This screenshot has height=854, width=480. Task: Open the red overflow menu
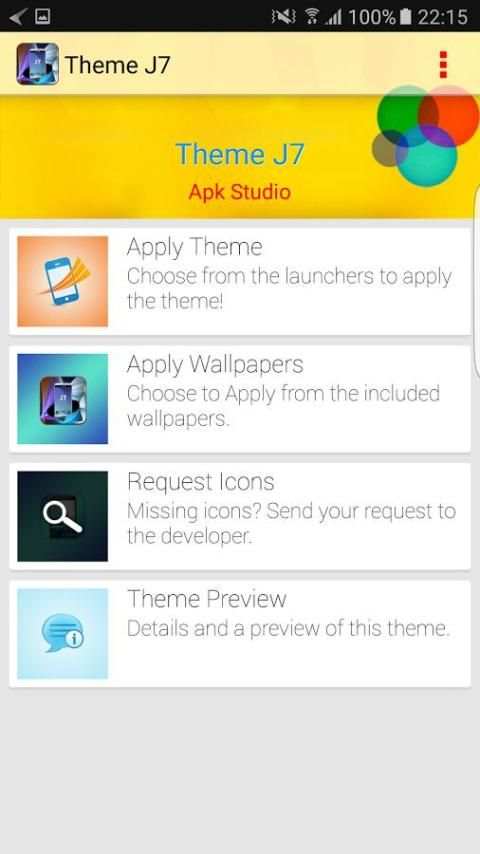click(443, 64)
